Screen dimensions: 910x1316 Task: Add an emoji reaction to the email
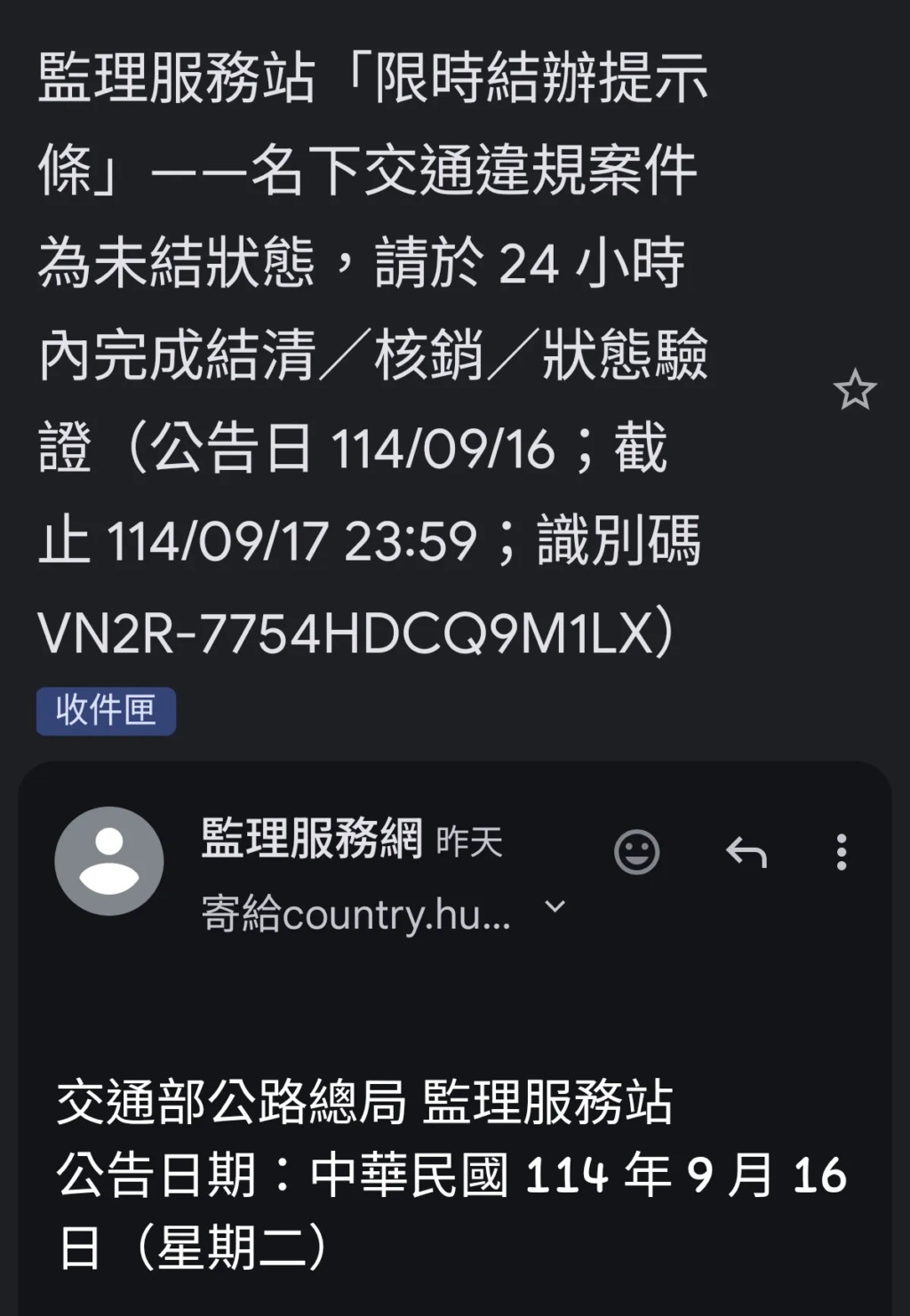[x=637, y=852]
